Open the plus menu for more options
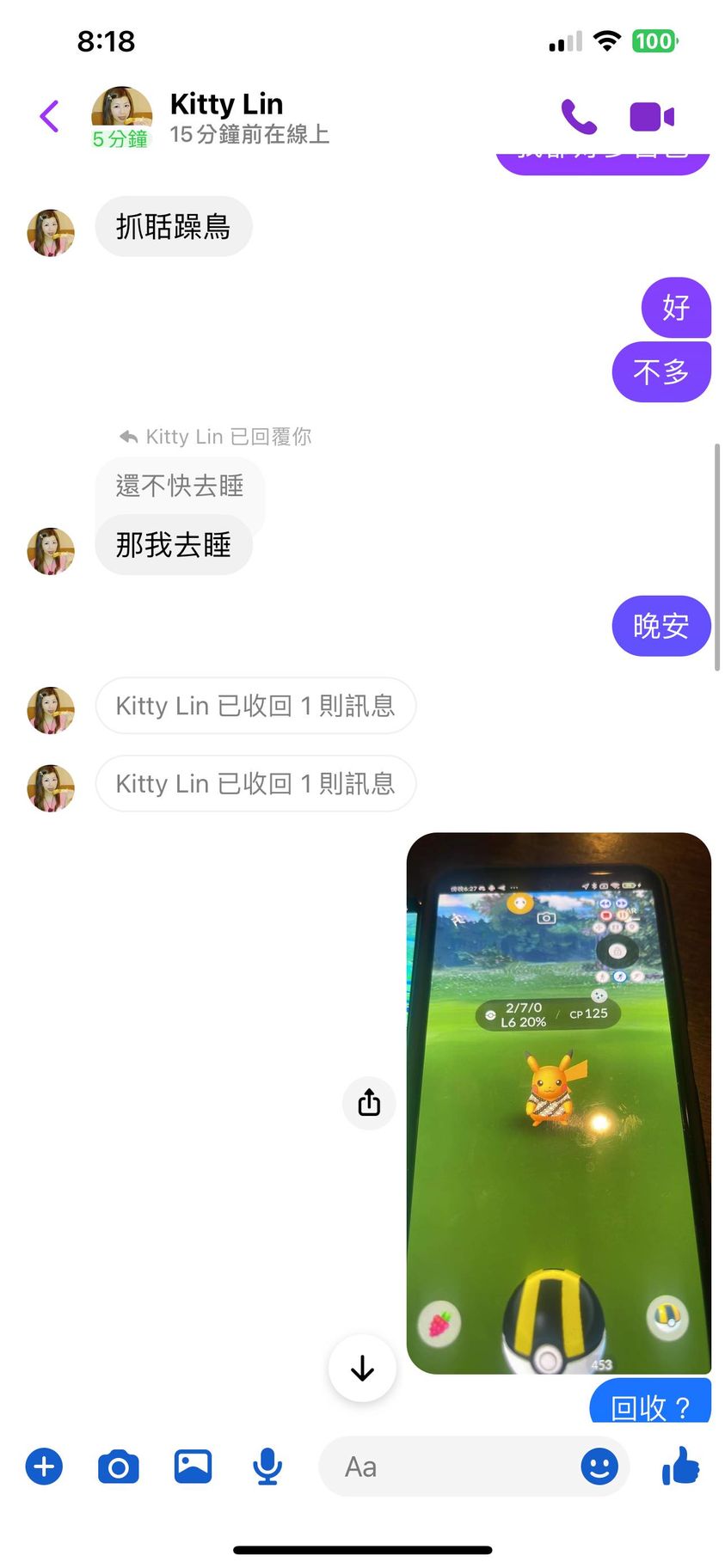 (x=45, y=1467)
